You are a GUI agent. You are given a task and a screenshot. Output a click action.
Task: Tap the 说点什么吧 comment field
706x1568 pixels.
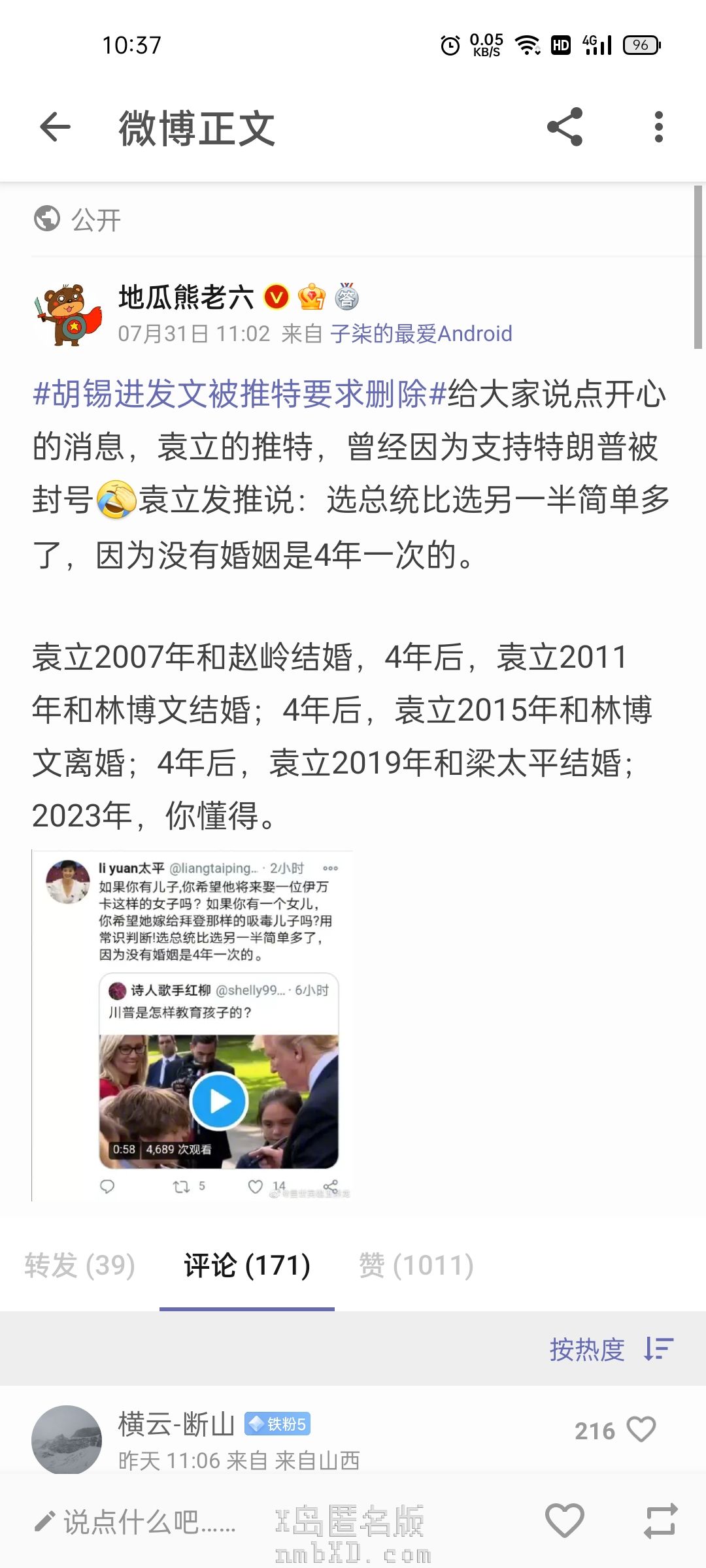pos(137,1521)
